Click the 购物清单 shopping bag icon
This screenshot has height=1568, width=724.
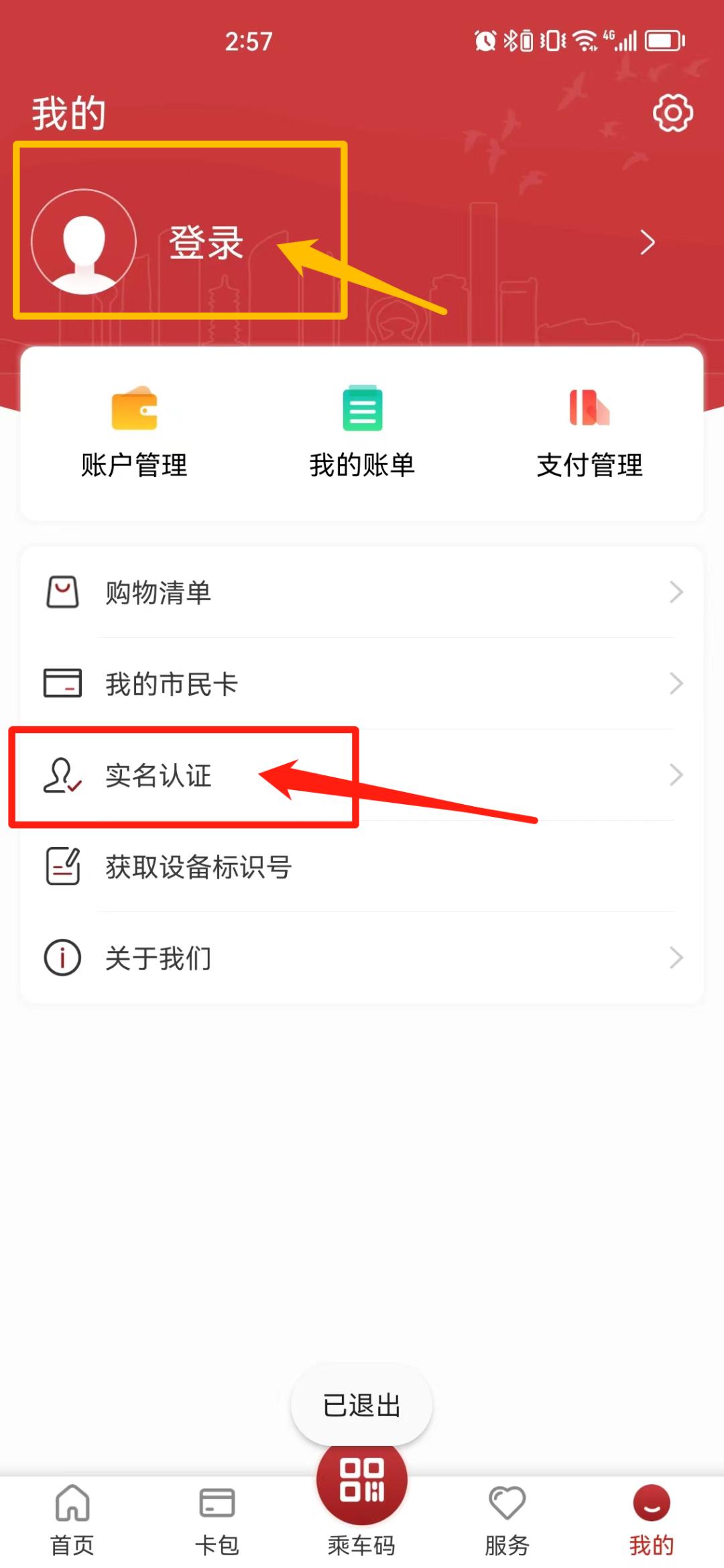(x=62, y=592)
